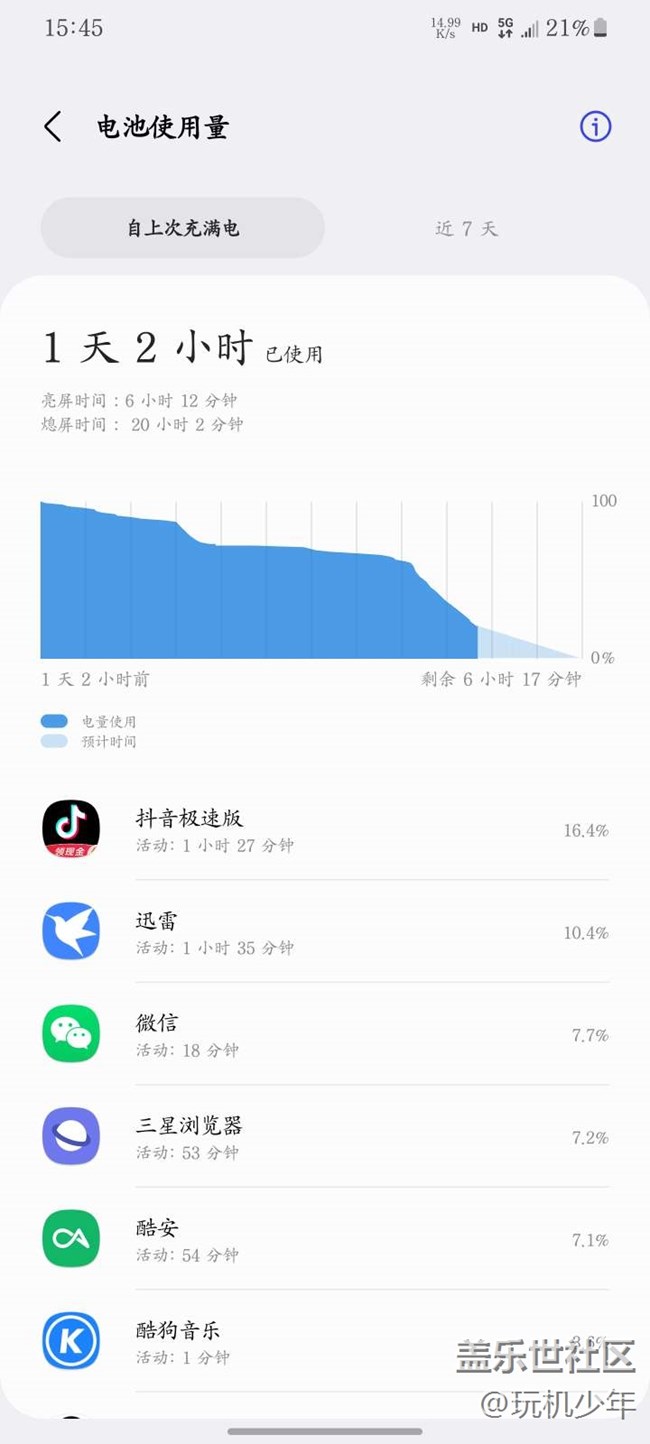Open the battery usage info icon
This screenshot has height=1444, width=650.
click(595, 127)
